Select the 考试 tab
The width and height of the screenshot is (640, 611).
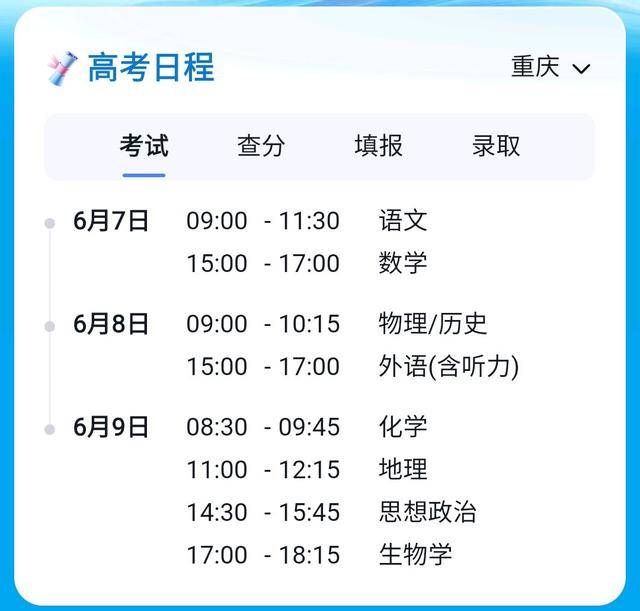(144, 146)
